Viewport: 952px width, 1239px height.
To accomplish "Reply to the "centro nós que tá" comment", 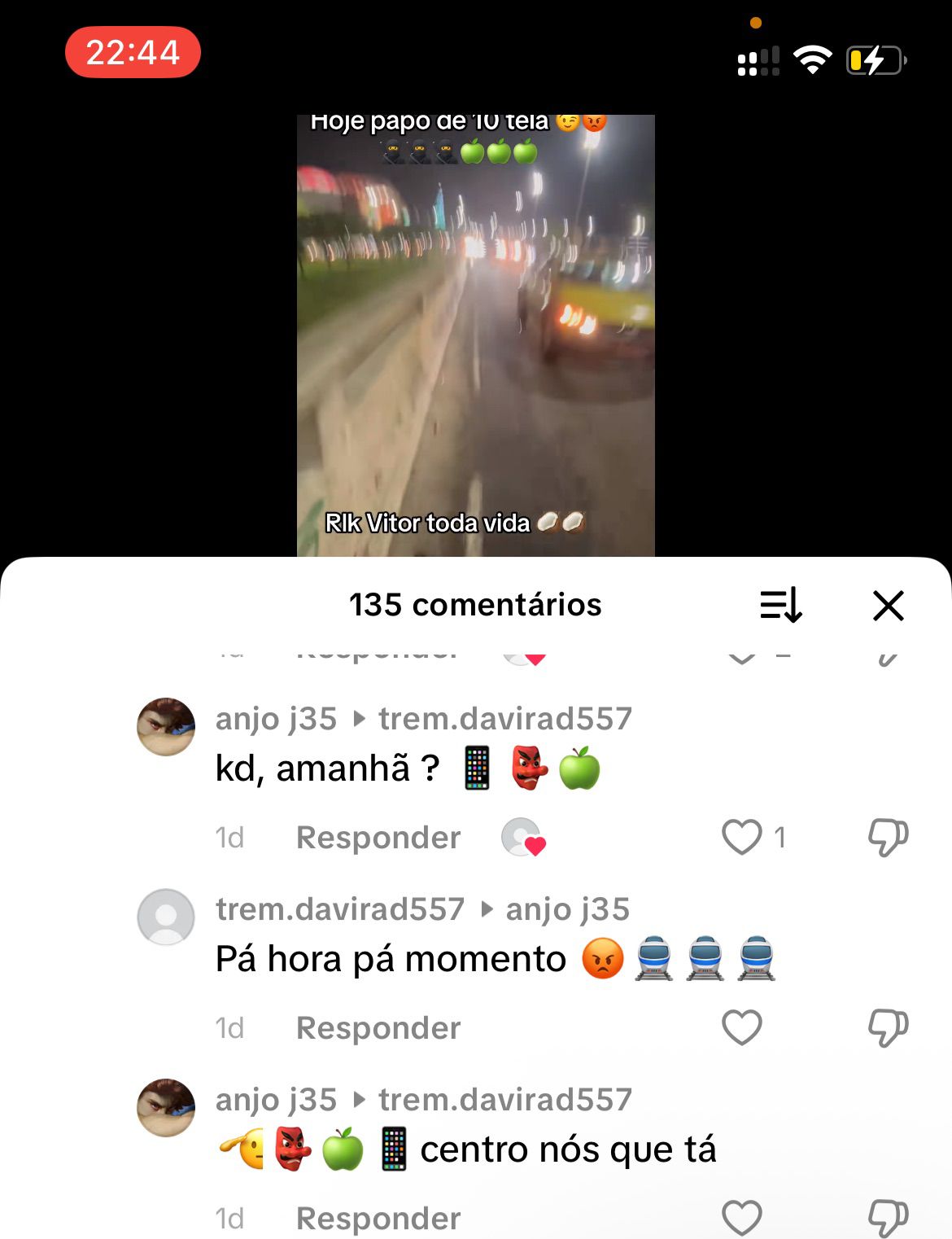I will point(378,1219).
